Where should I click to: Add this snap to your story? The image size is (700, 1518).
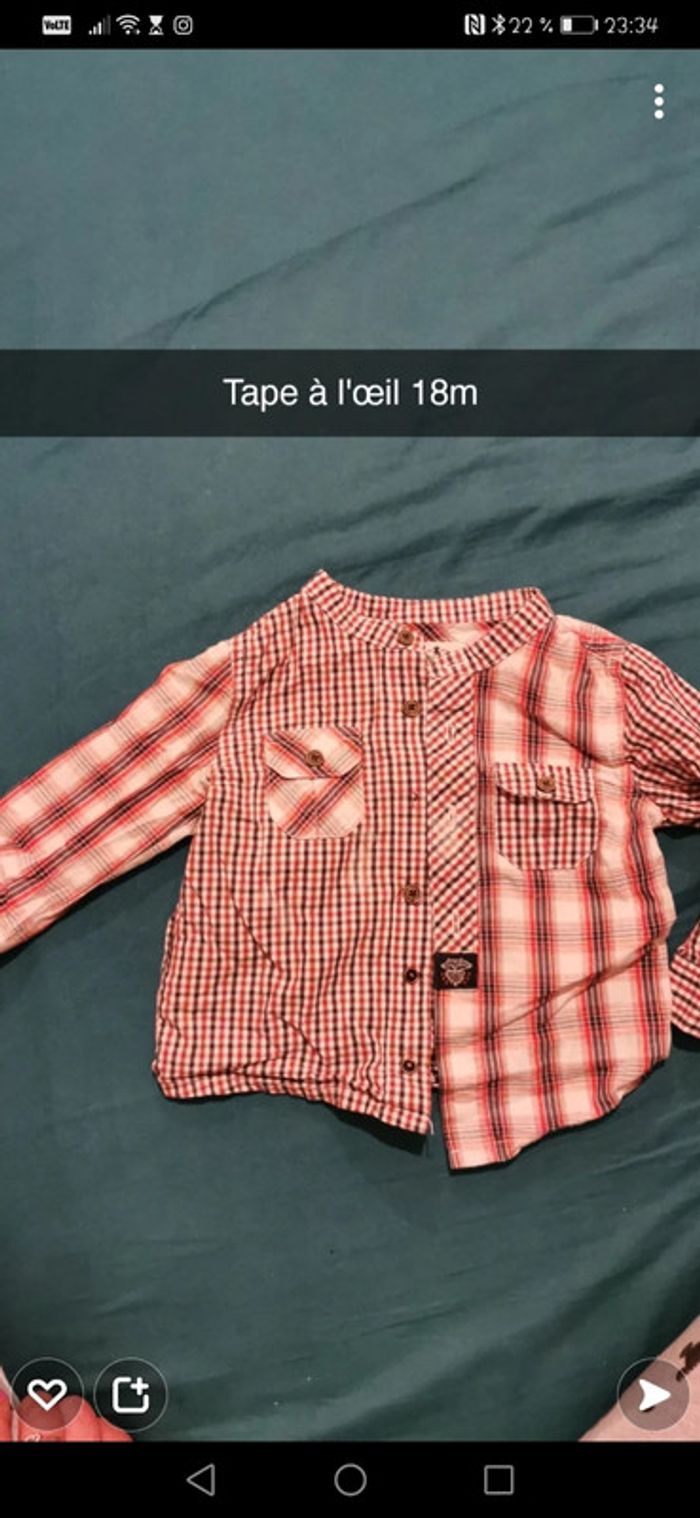click(130, 1393)
